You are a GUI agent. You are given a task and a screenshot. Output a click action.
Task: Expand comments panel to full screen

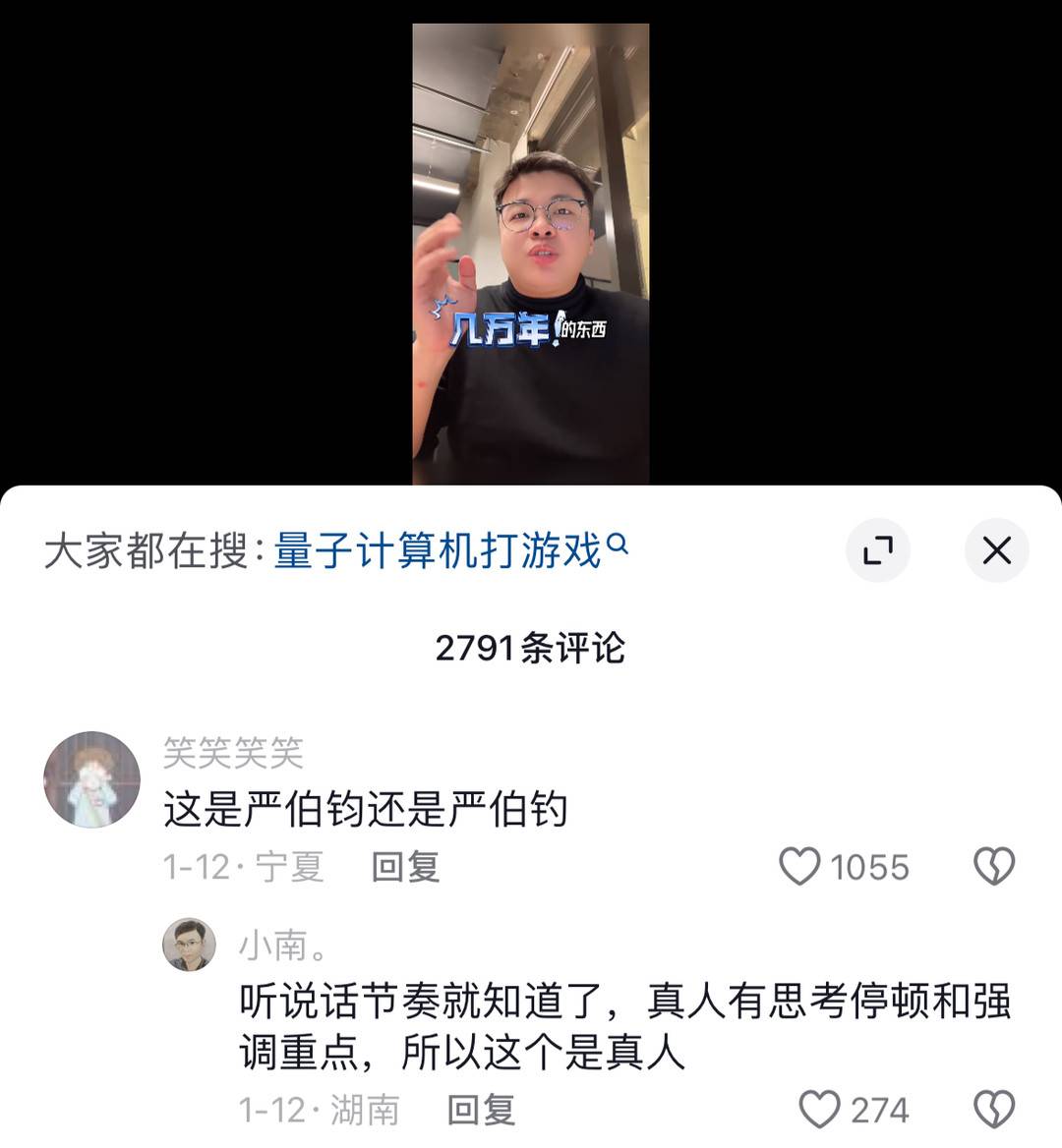pos(877,550)
